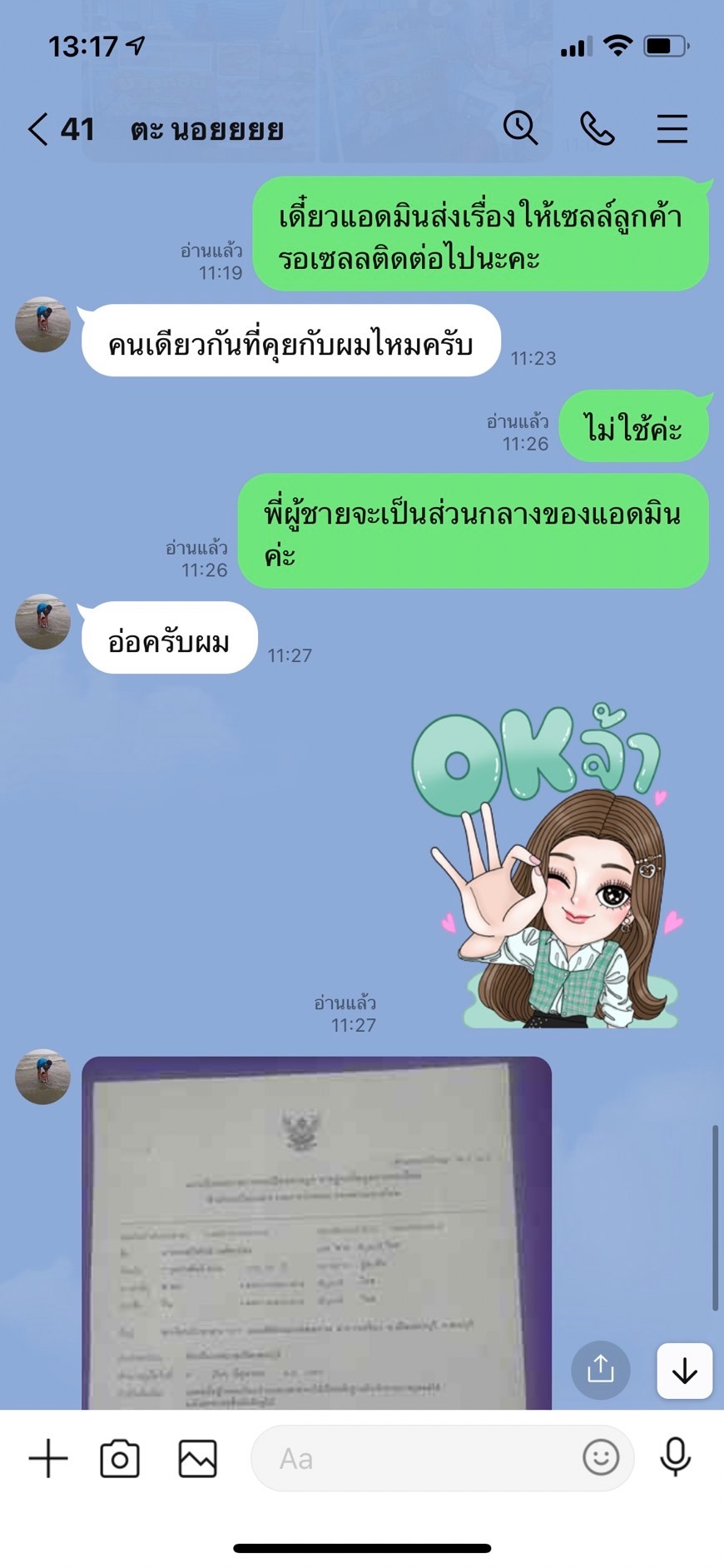Open the camera to take a photo
Viewport: 724px width, 1568px height.
(120, 1458)
